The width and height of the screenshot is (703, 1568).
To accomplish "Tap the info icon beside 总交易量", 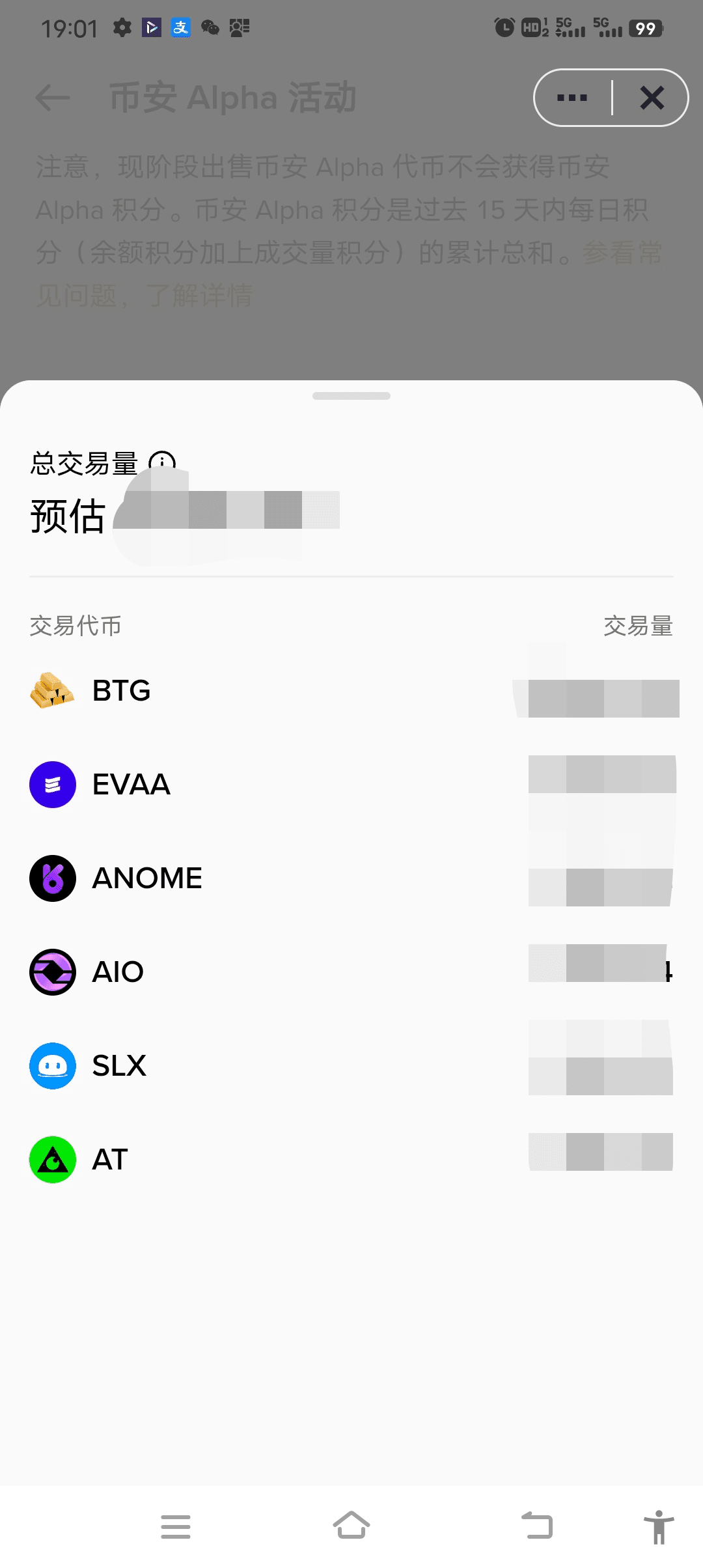I will click(x=162, y=462).
